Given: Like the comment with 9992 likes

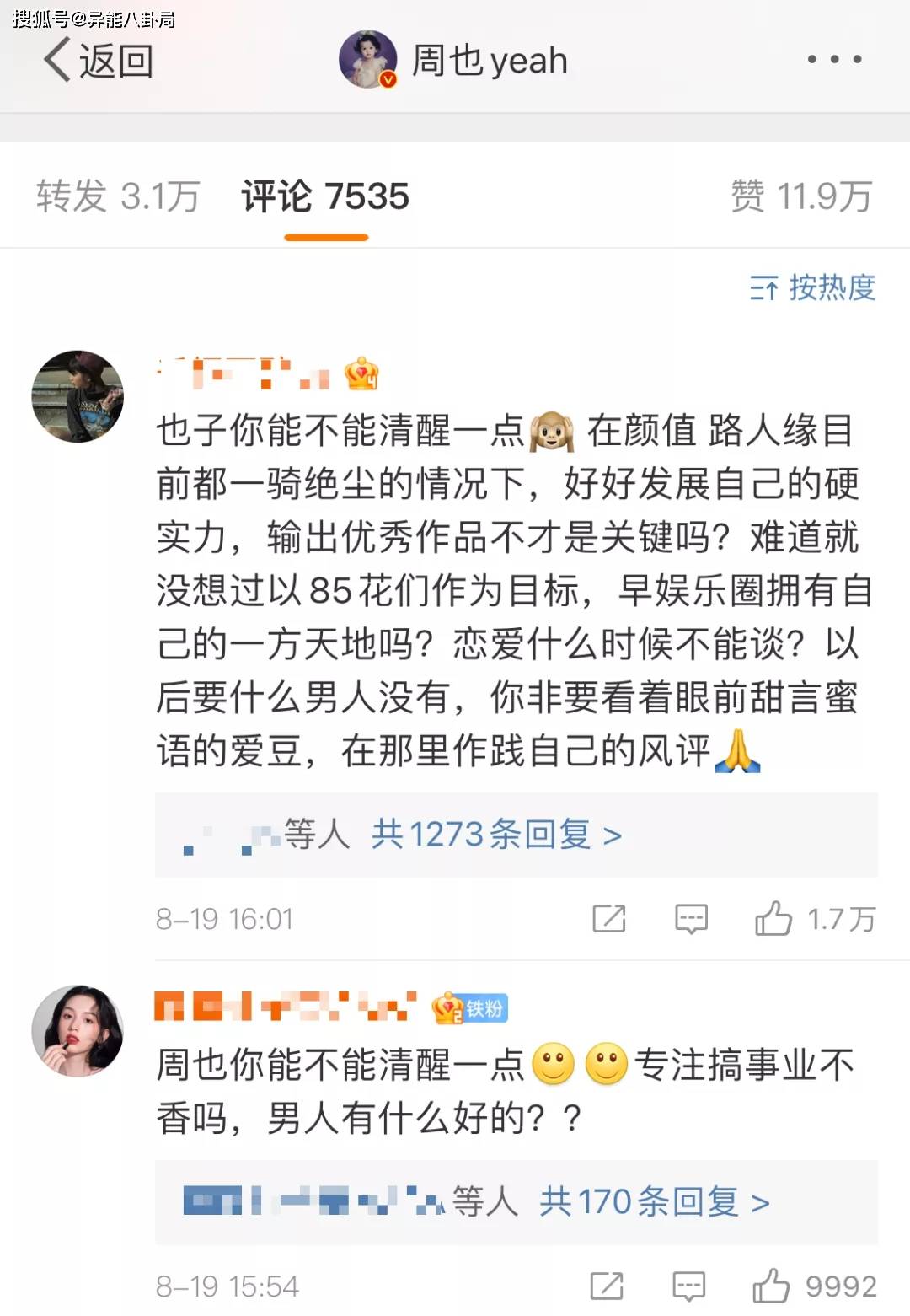Looking at the screenshot, I should coord(771,1286).
